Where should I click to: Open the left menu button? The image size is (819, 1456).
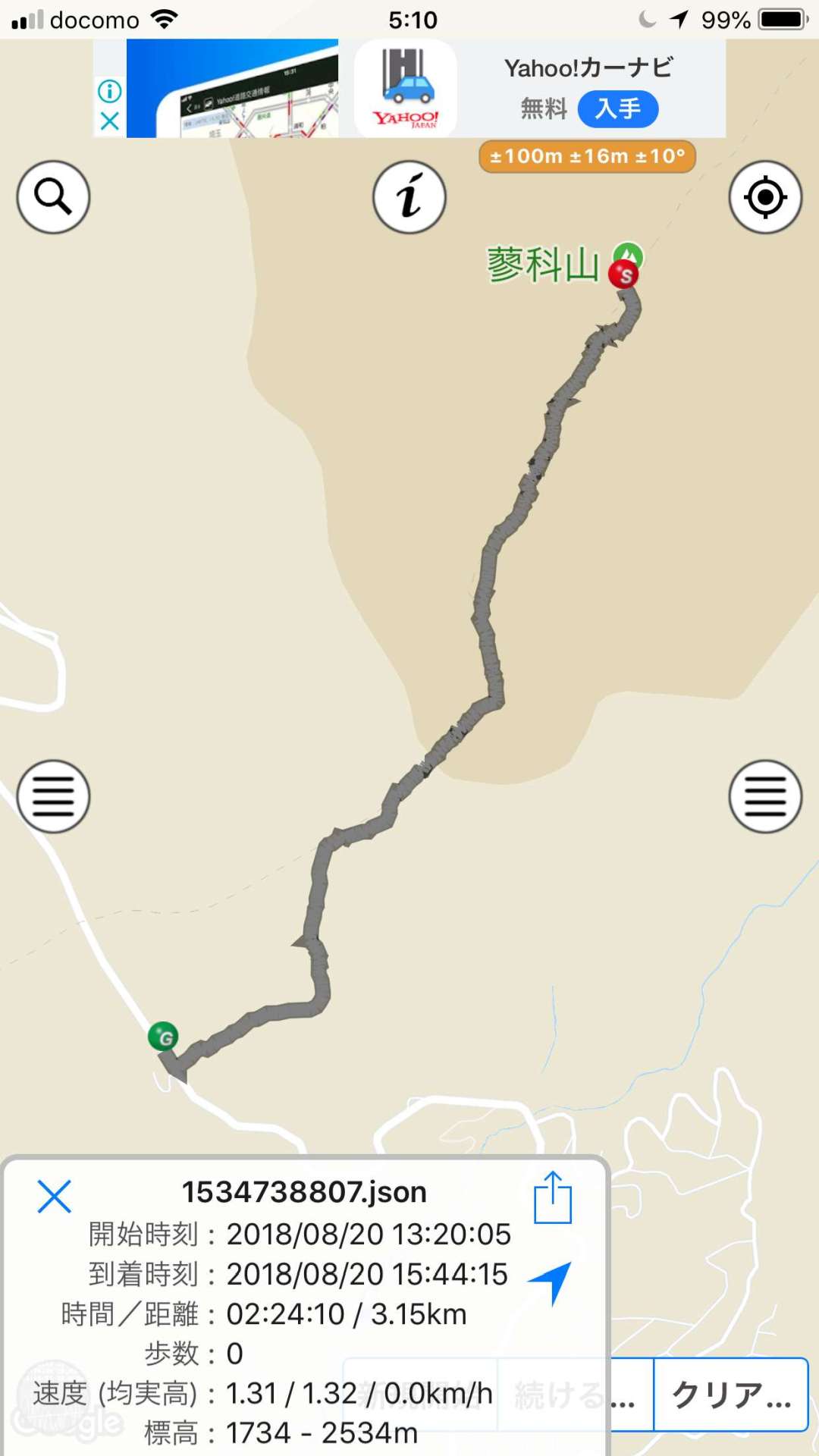click(x=53, y=796)
